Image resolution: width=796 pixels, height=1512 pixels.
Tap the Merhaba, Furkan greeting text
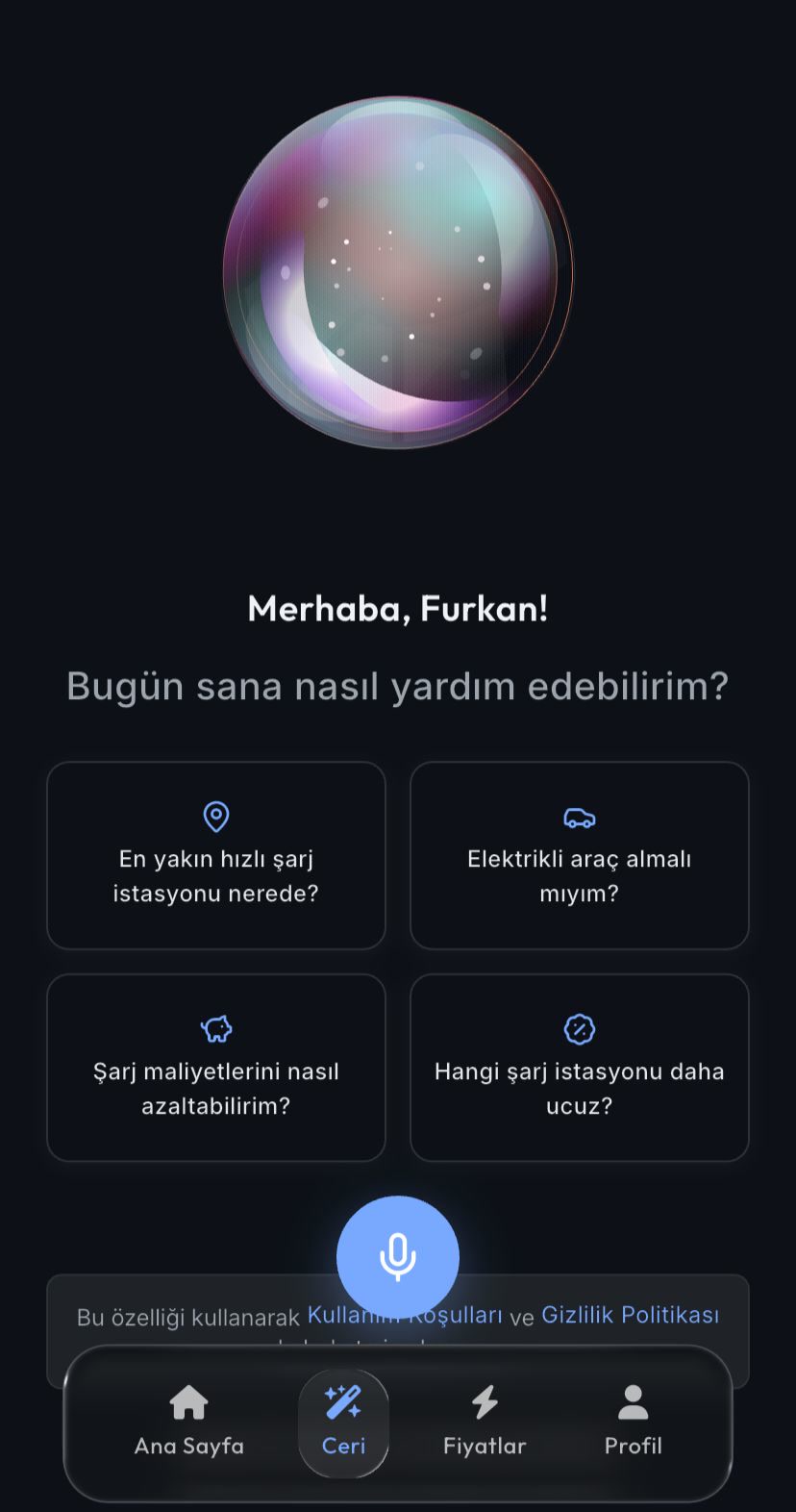click(x=398, y=608)
